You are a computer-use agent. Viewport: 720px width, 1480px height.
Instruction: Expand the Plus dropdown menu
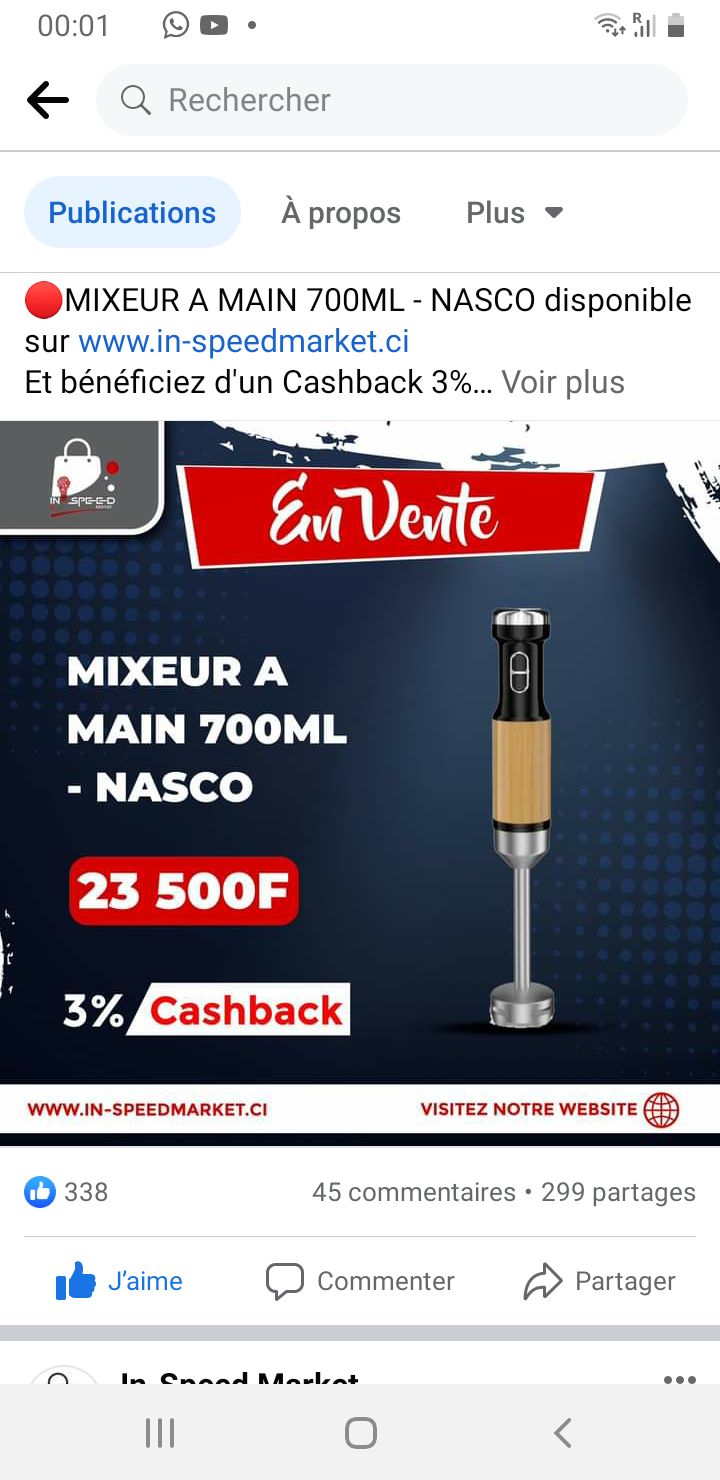(515, 213)
